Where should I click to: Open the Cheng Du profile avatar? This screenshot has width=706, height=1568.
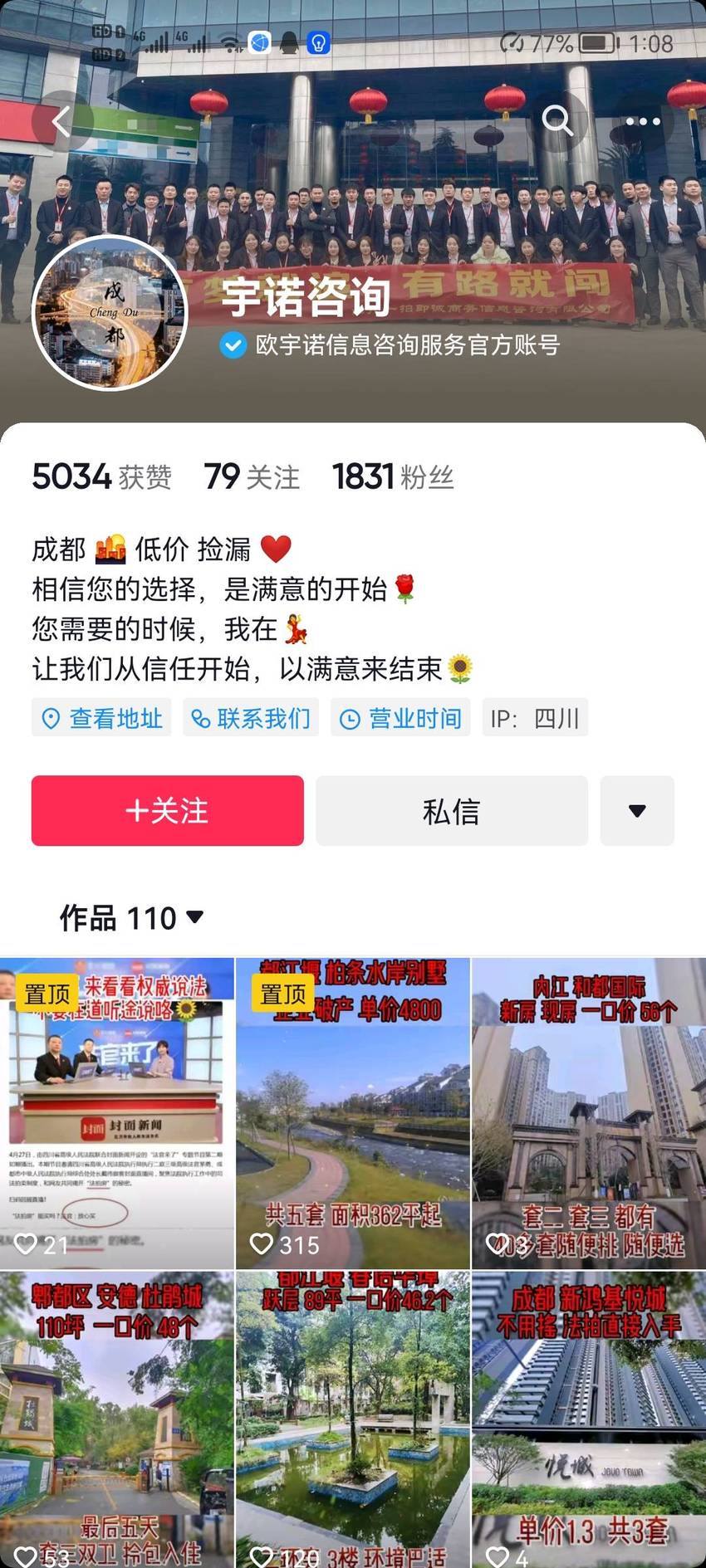coord(110,313)
